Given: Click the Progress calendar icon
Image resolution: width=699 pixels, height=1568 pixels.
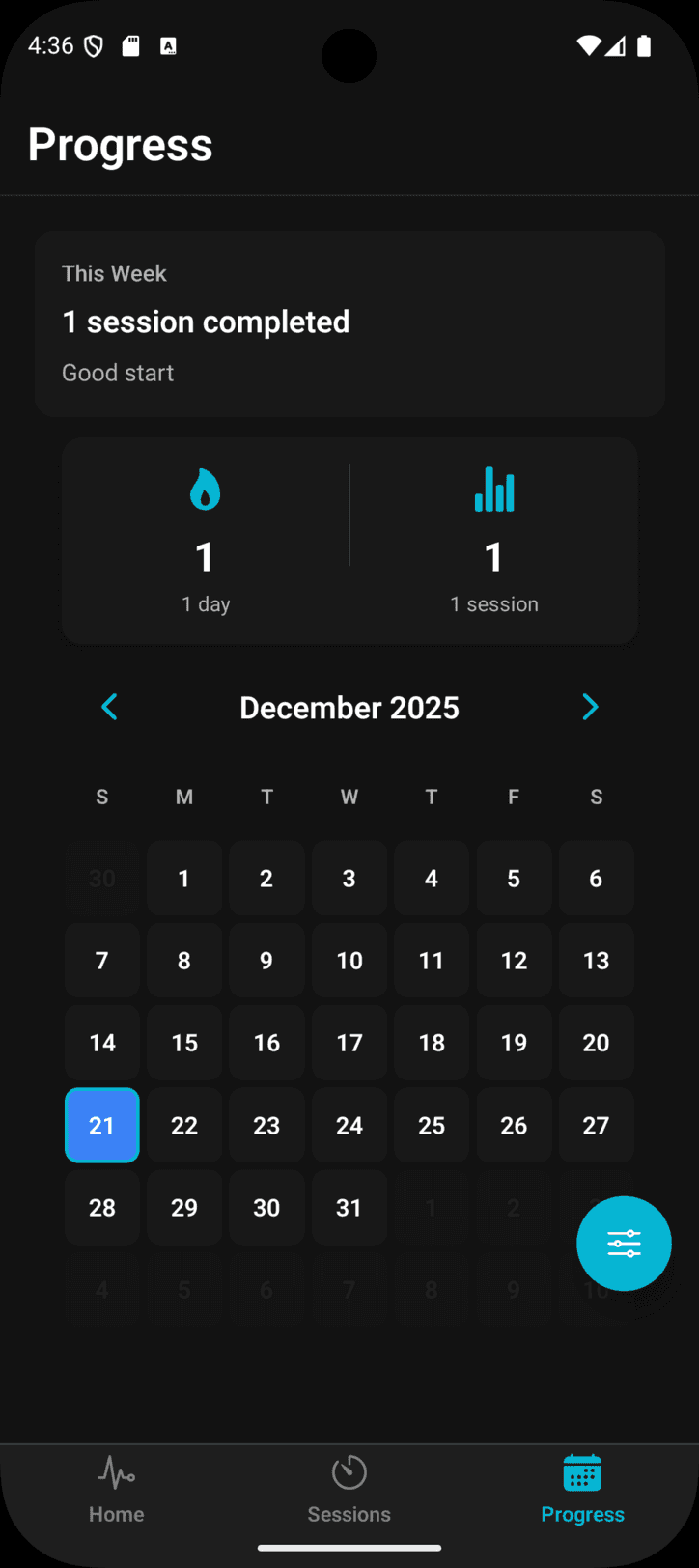Looking at the screenshot, I should 582,1472.
